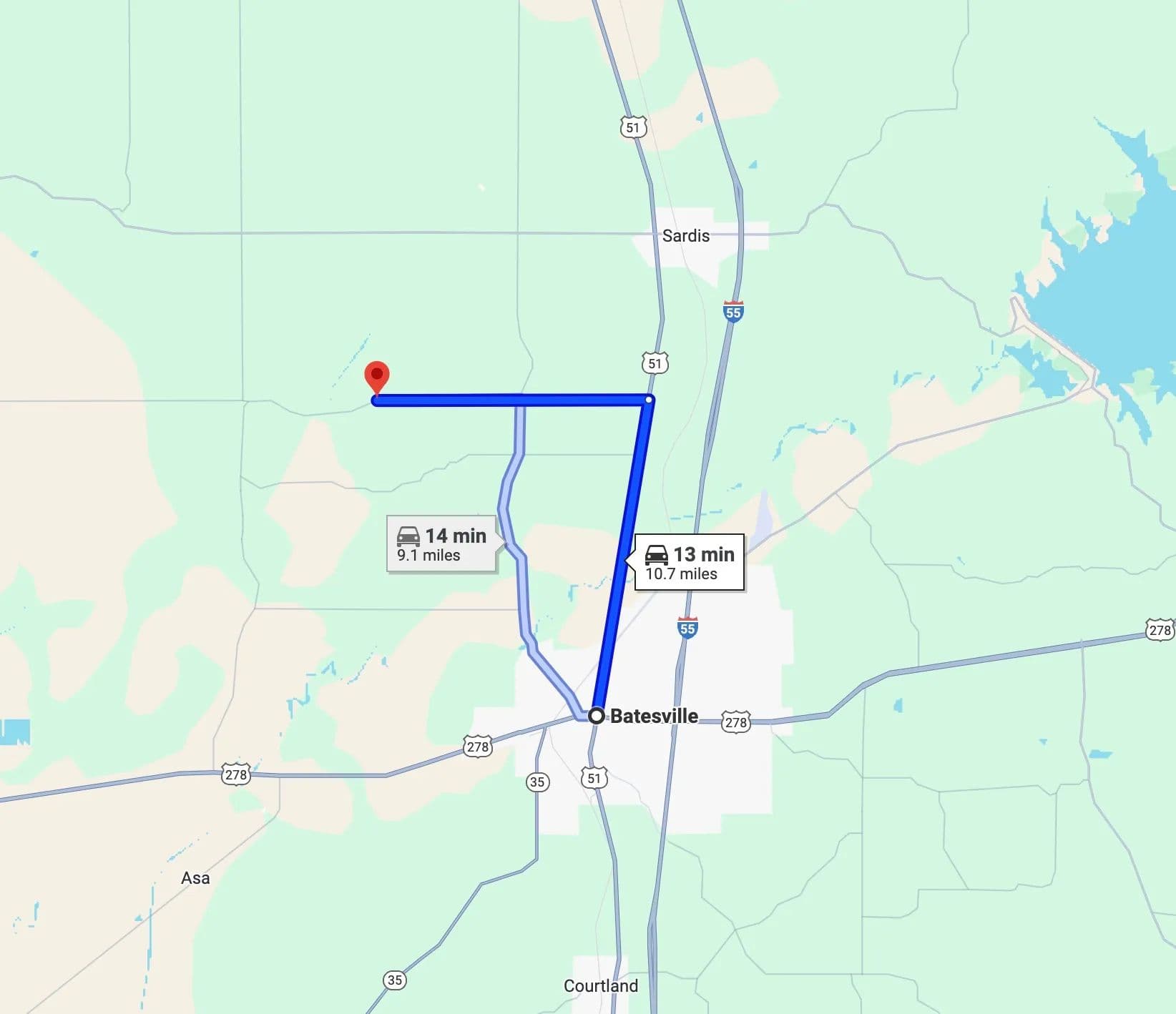Tap the red destination pin
This screenshot has width=1176, height=1014.
point(377,376)
